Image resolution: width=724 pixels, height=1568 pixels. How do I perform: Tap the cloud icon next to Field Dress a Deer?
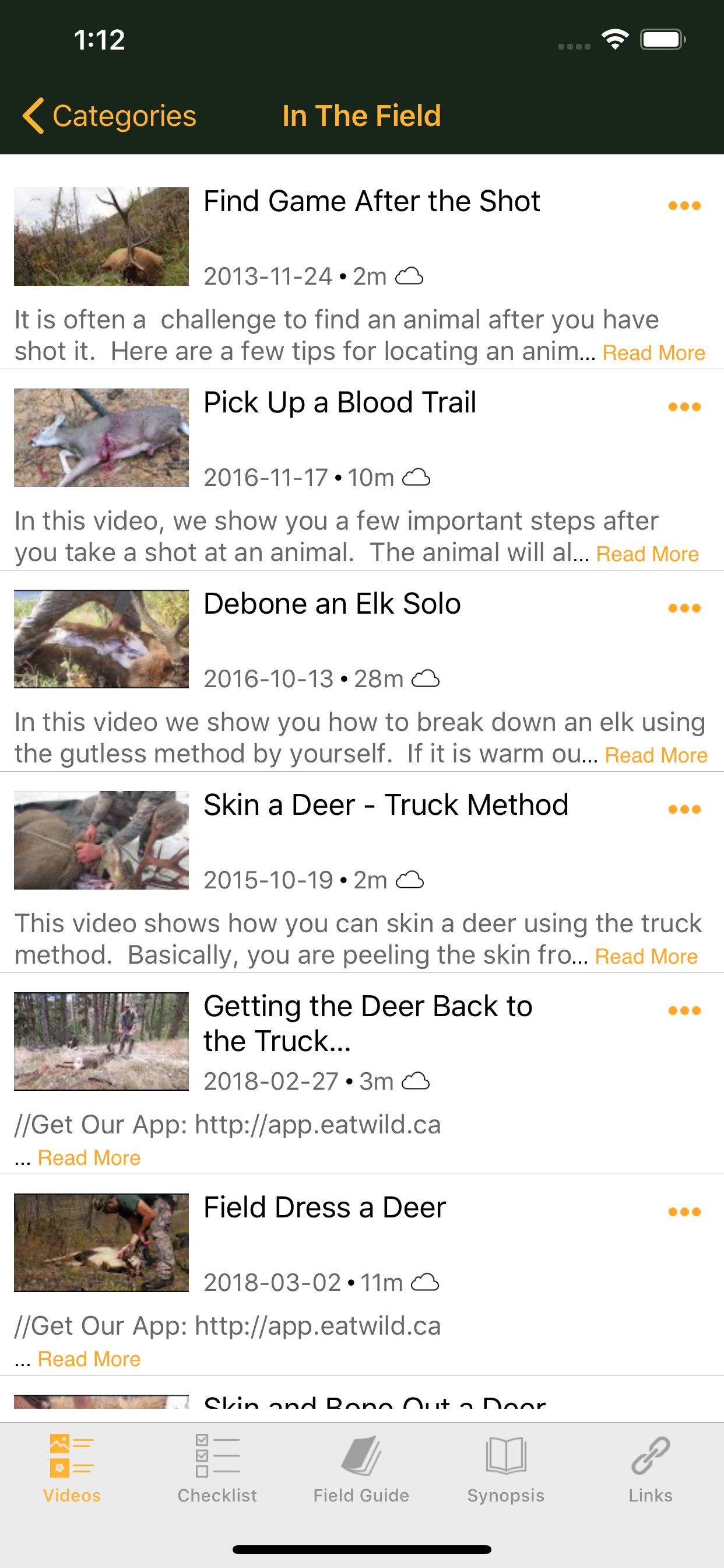coord(426,1283)
